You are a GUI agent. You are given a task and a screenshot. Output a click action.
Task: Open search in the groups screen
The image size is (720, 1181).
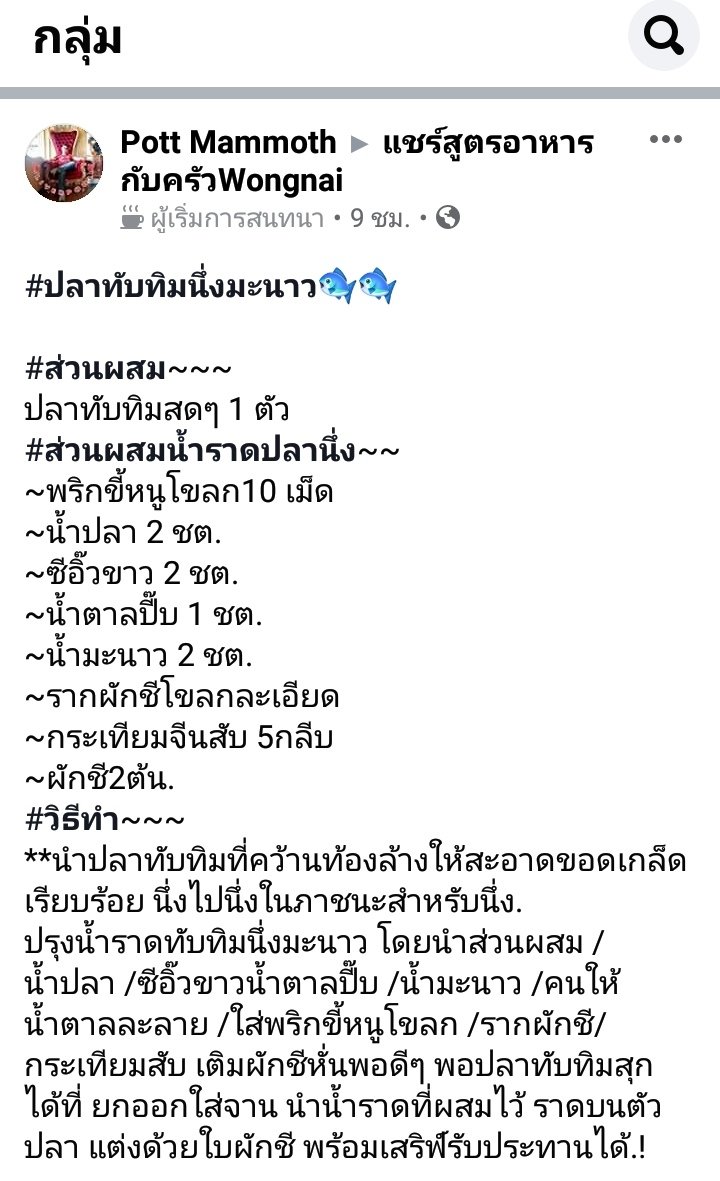[663, 38]
